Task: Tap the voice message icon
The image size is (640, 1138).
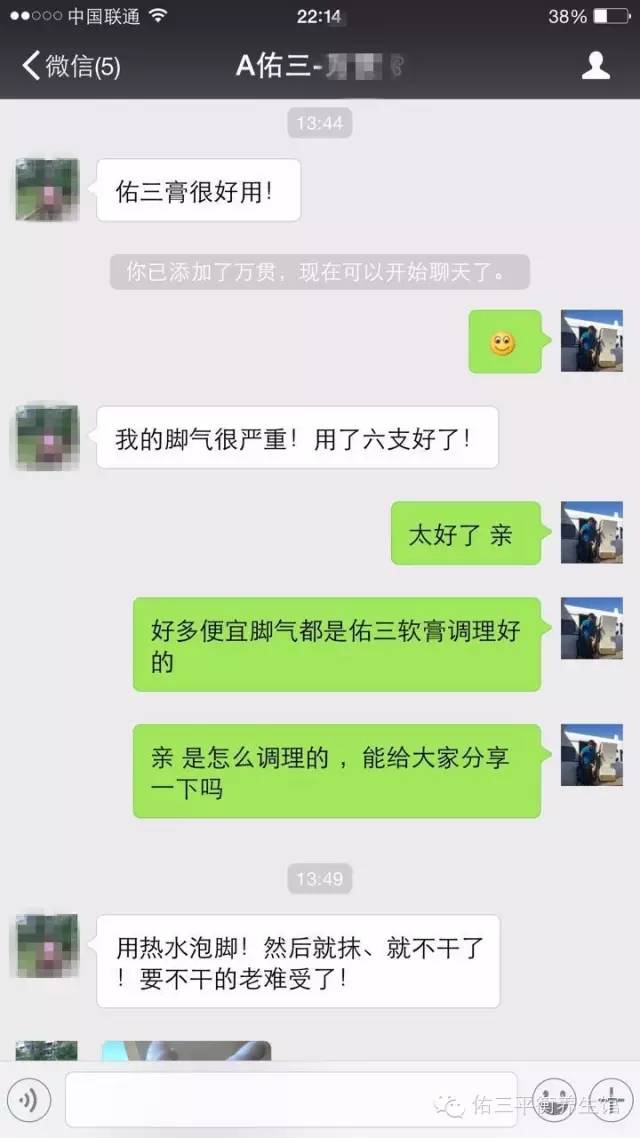Action: click(x=30, y=1100)
